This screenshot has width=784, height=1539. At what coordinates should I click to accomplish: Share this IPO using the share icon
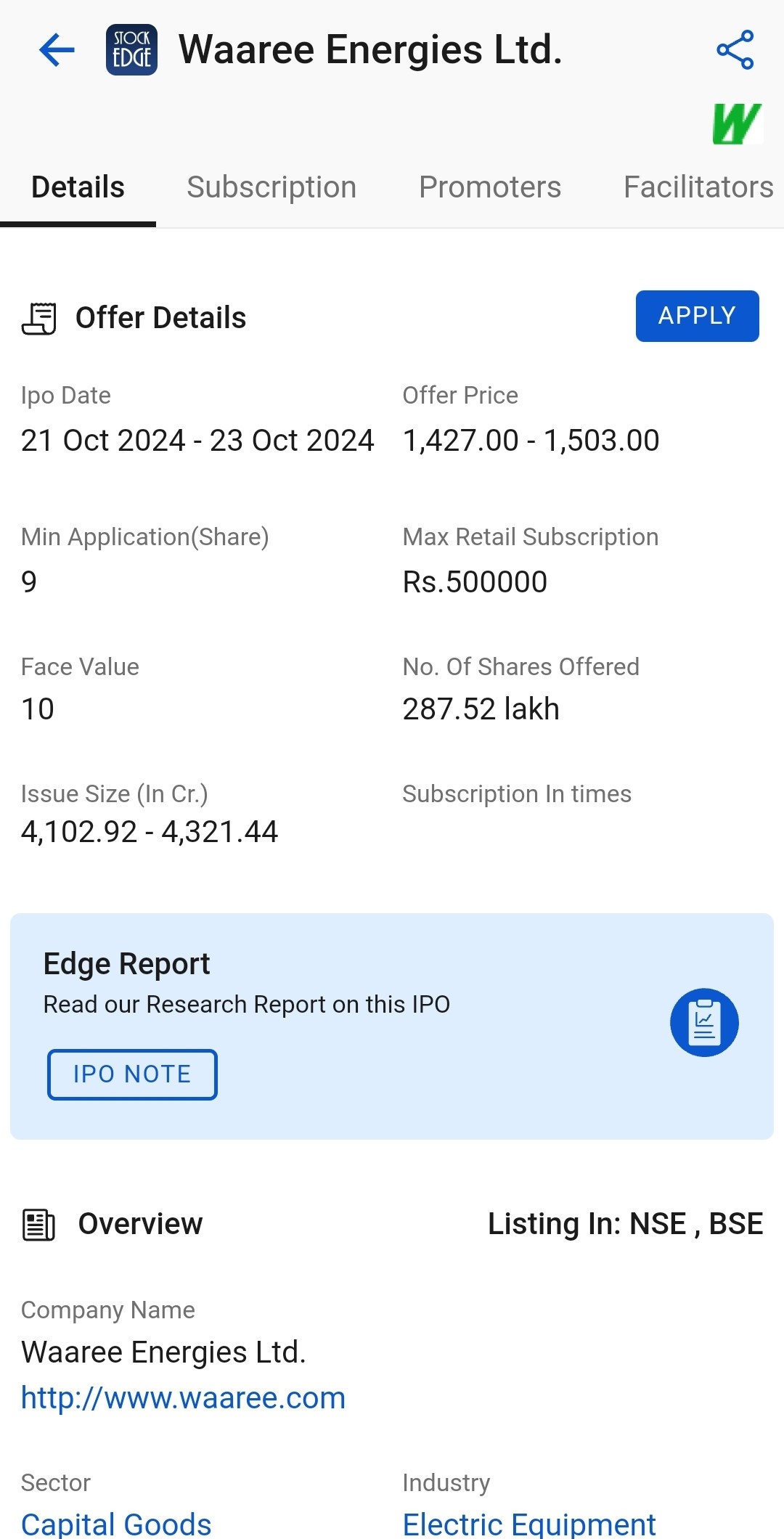(735, 49)
